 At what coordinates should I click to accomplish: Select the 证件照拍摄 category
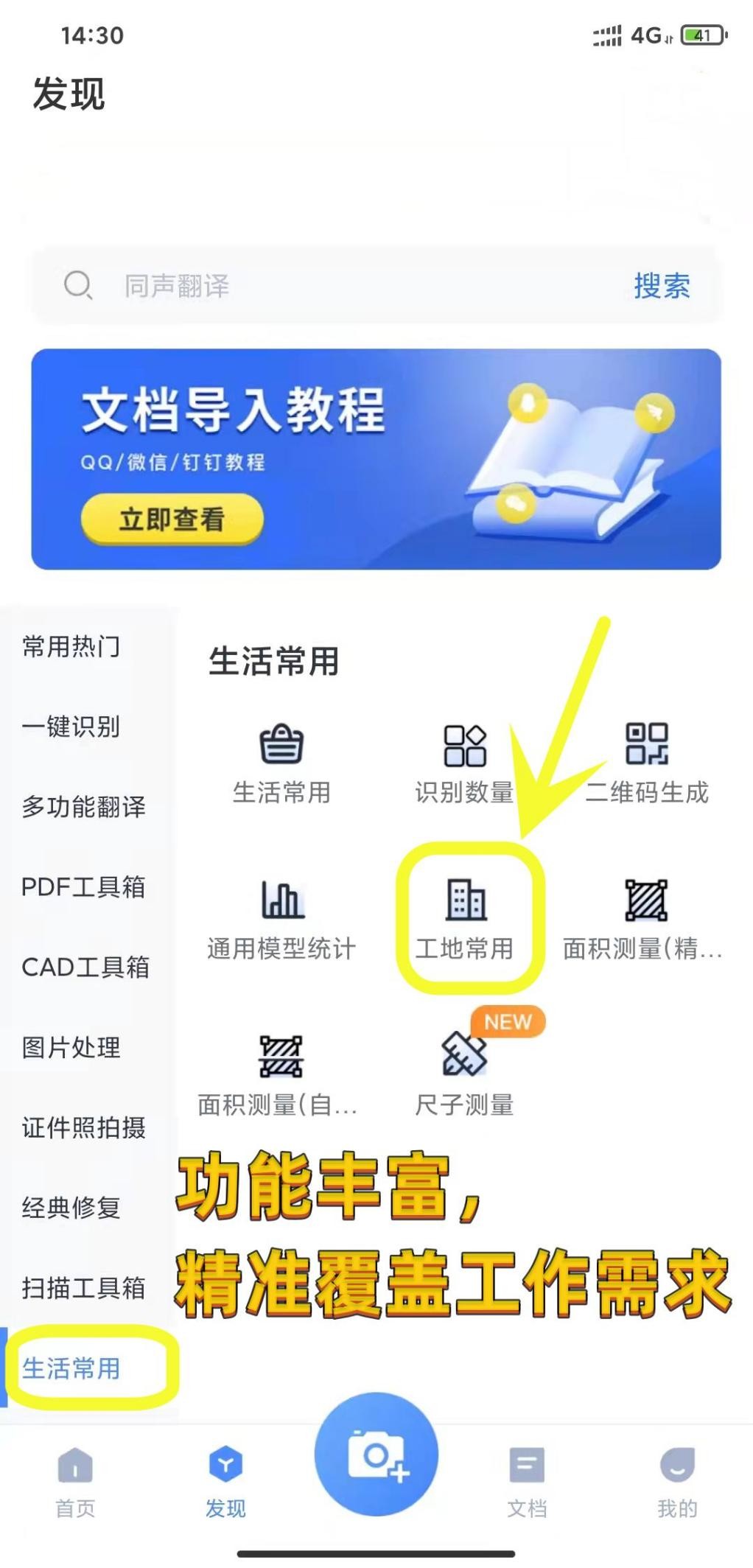point(83,1127)
